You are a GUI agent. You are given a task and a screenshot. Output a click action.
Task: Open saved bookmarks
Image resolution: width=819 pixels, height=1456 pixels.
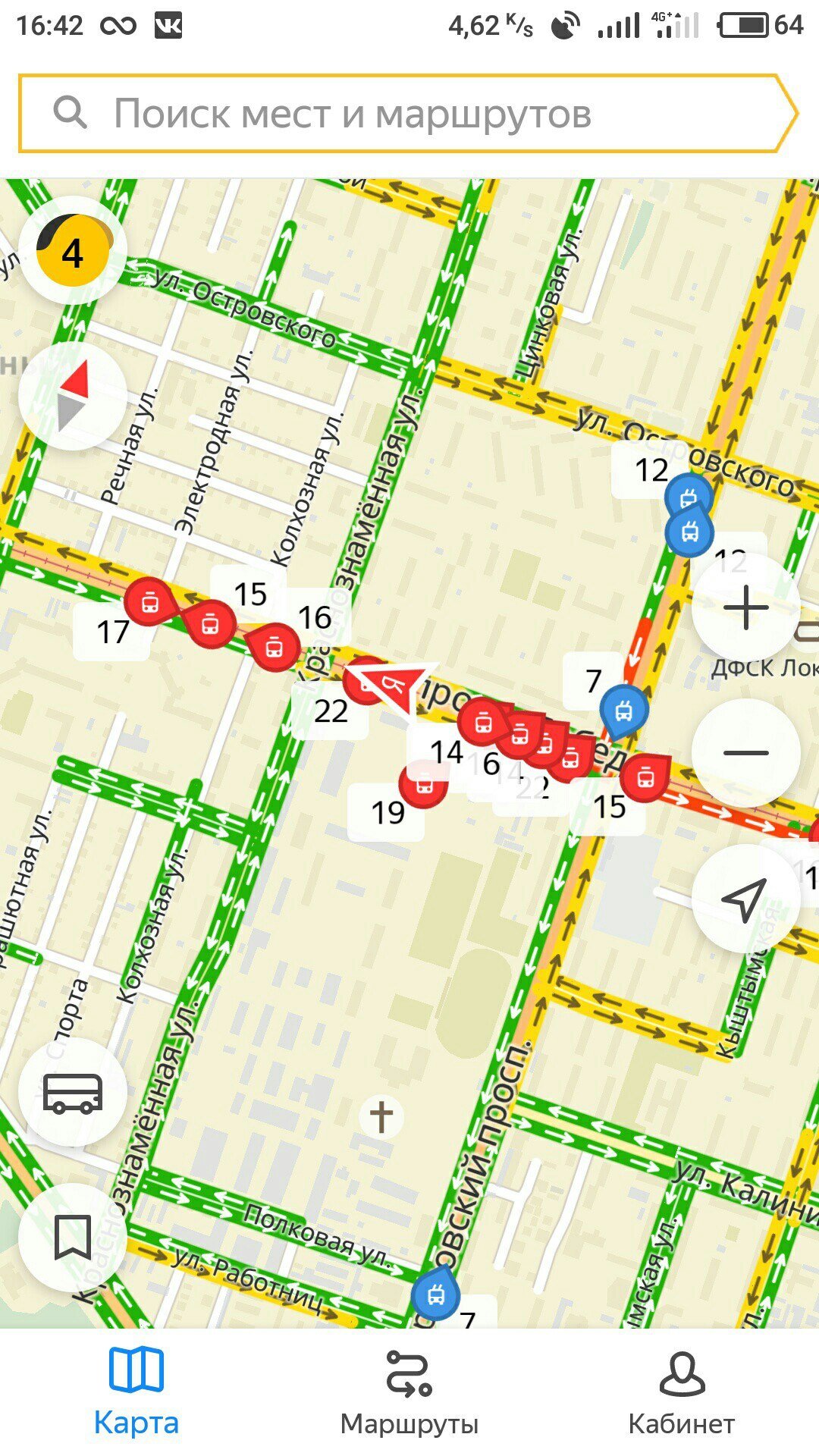tap(73, 1237)
